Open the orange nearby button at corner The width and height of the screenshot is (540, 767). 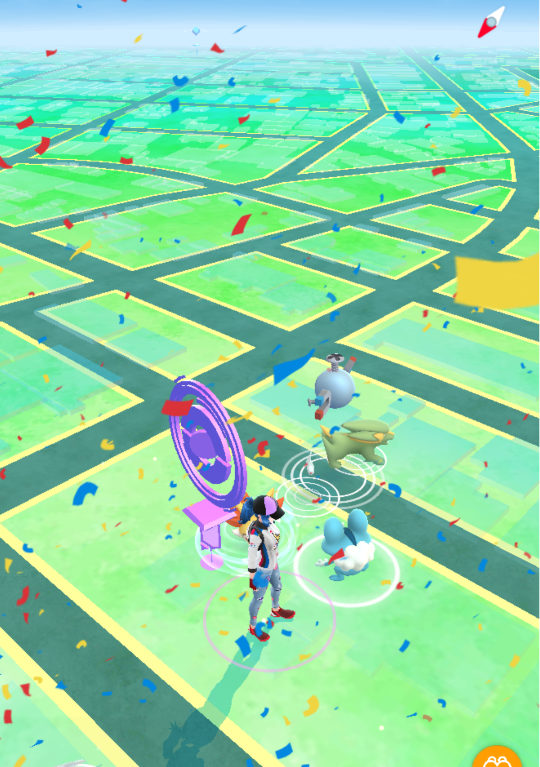pyautogui.click(x=498, y=756)
